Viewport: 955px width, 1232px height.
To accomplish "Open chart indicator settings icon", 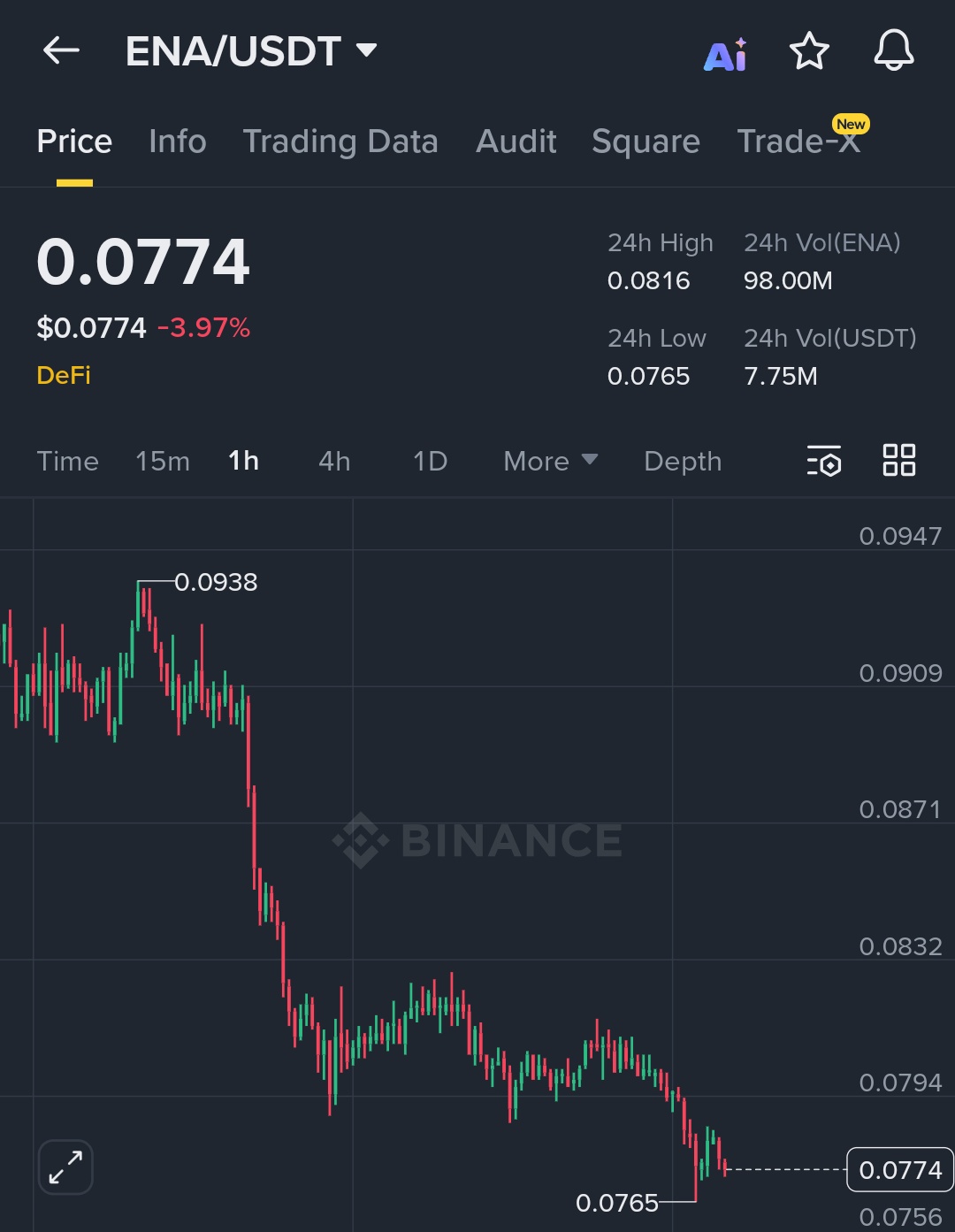I will click(x=823, y=461).
